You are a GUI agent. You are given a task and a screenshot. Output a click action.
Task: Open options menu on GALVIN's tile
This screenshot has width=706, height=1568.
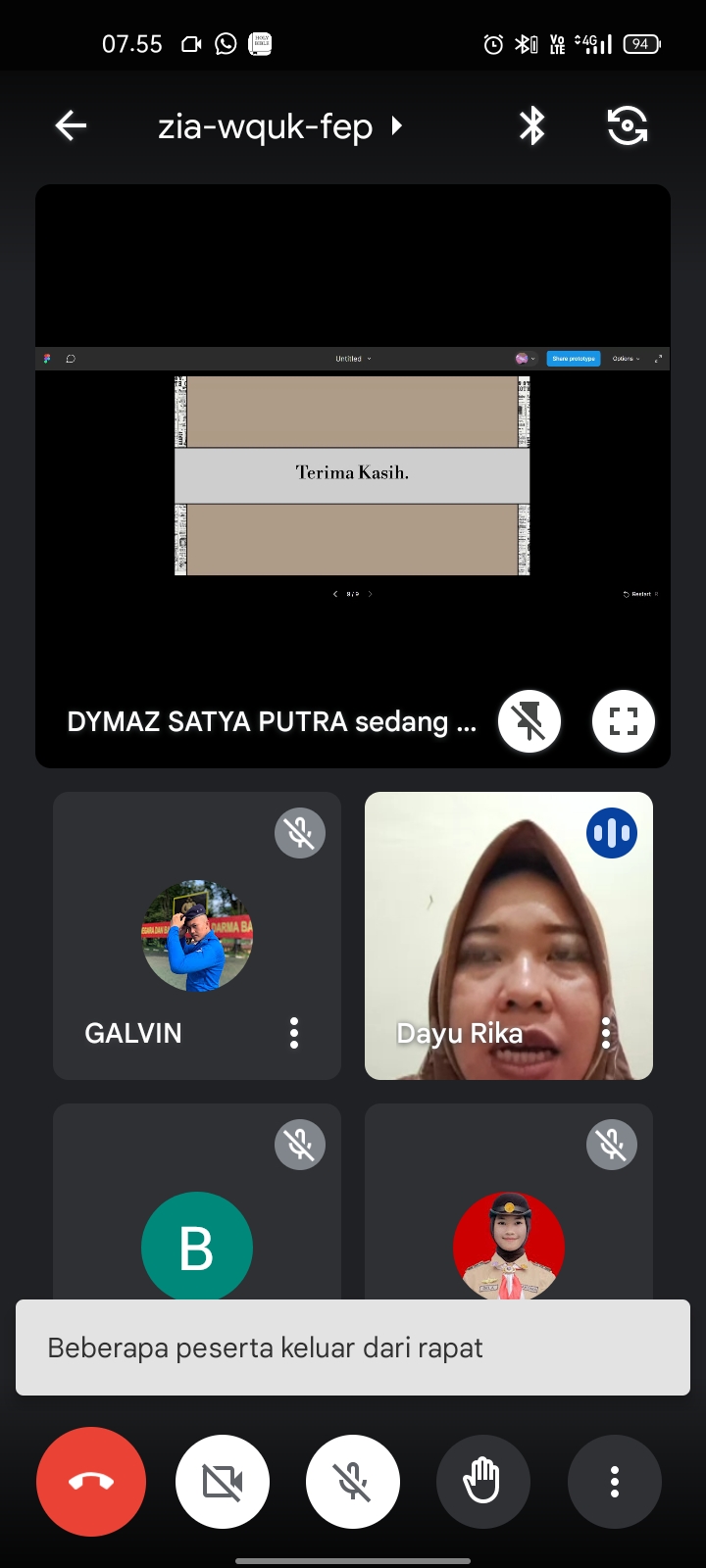pyautogui.click(x=293, y=1033)
